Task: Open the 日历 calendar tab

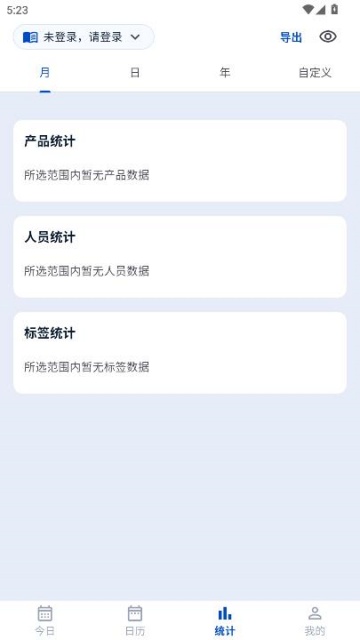Action: click(135, 620)
